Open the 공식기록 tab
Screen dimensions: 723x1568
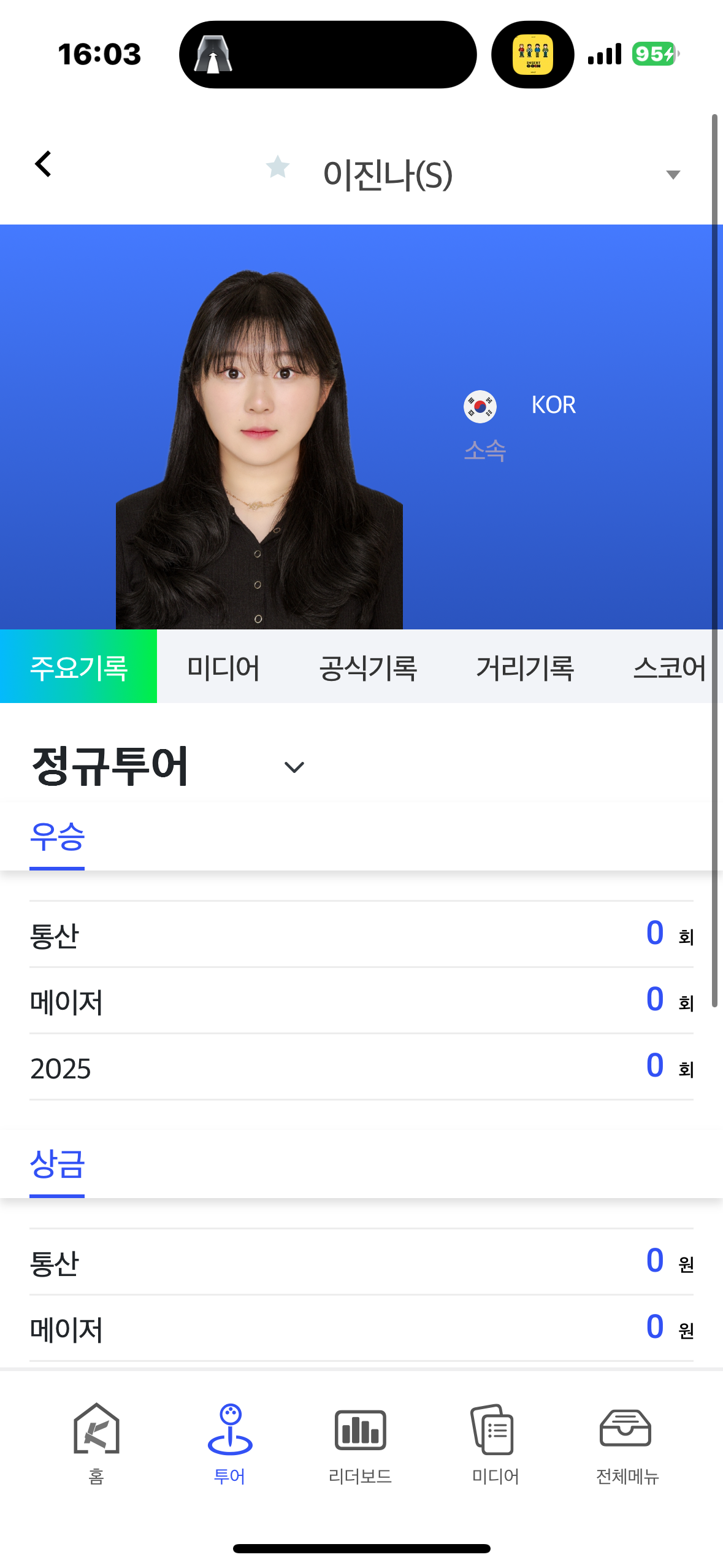368,667
